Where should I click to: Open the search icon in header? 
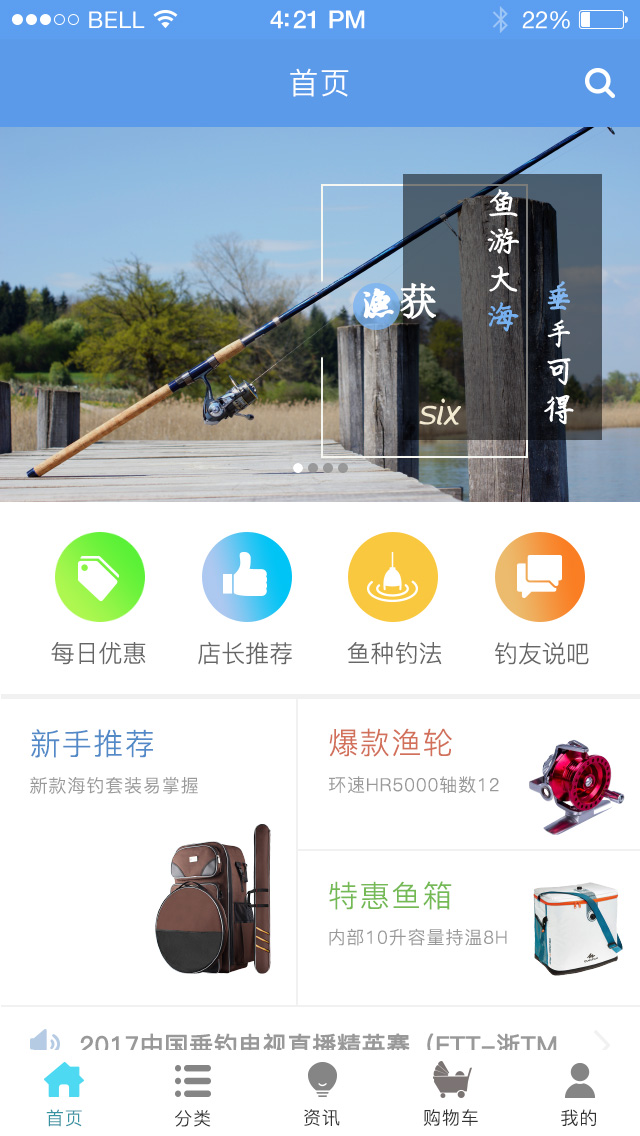coord(599,83)
